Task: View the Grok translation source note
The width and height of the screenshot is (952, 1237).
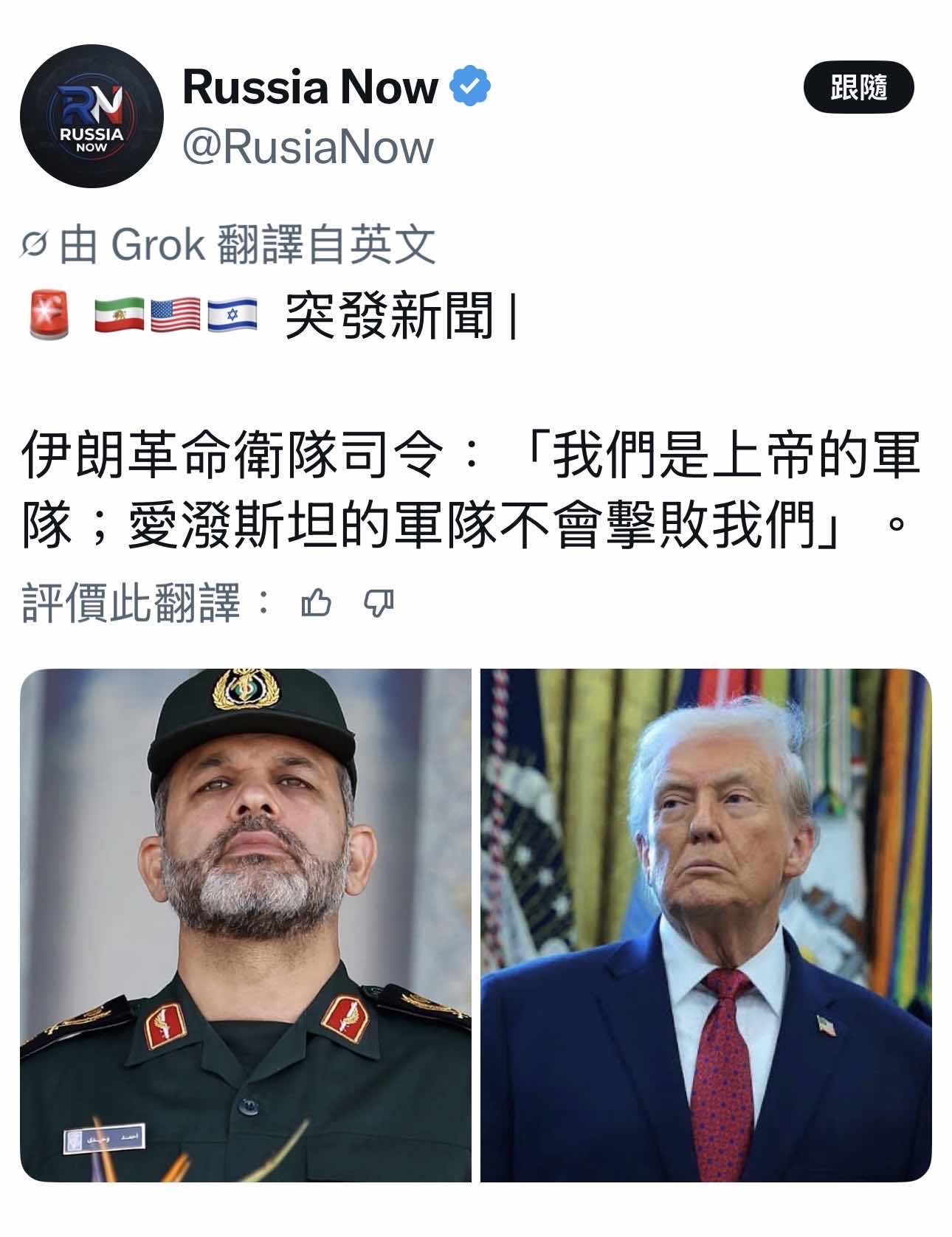Action: click(229, 245)
